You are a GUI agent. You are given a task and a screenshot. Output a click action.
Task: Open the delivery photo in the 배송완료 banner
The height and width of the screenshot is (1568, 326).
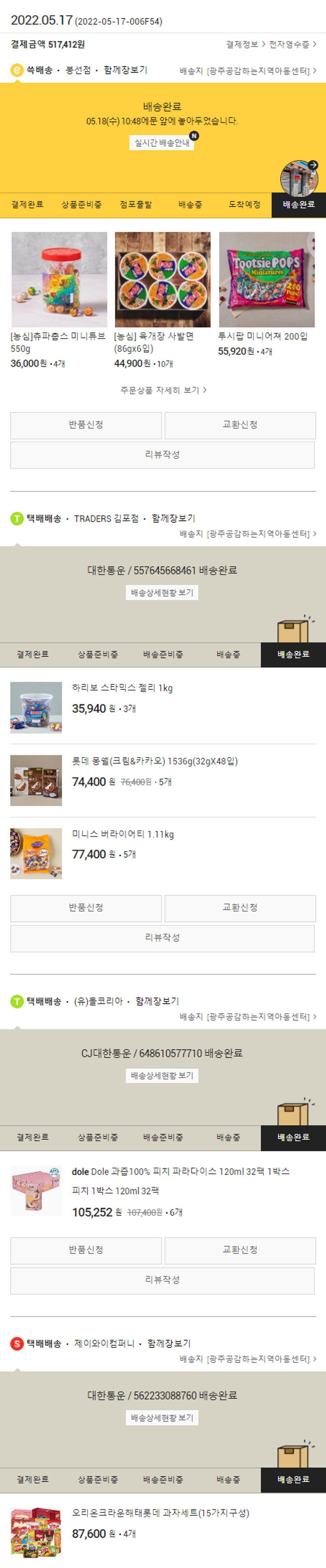tap(299, 178)
